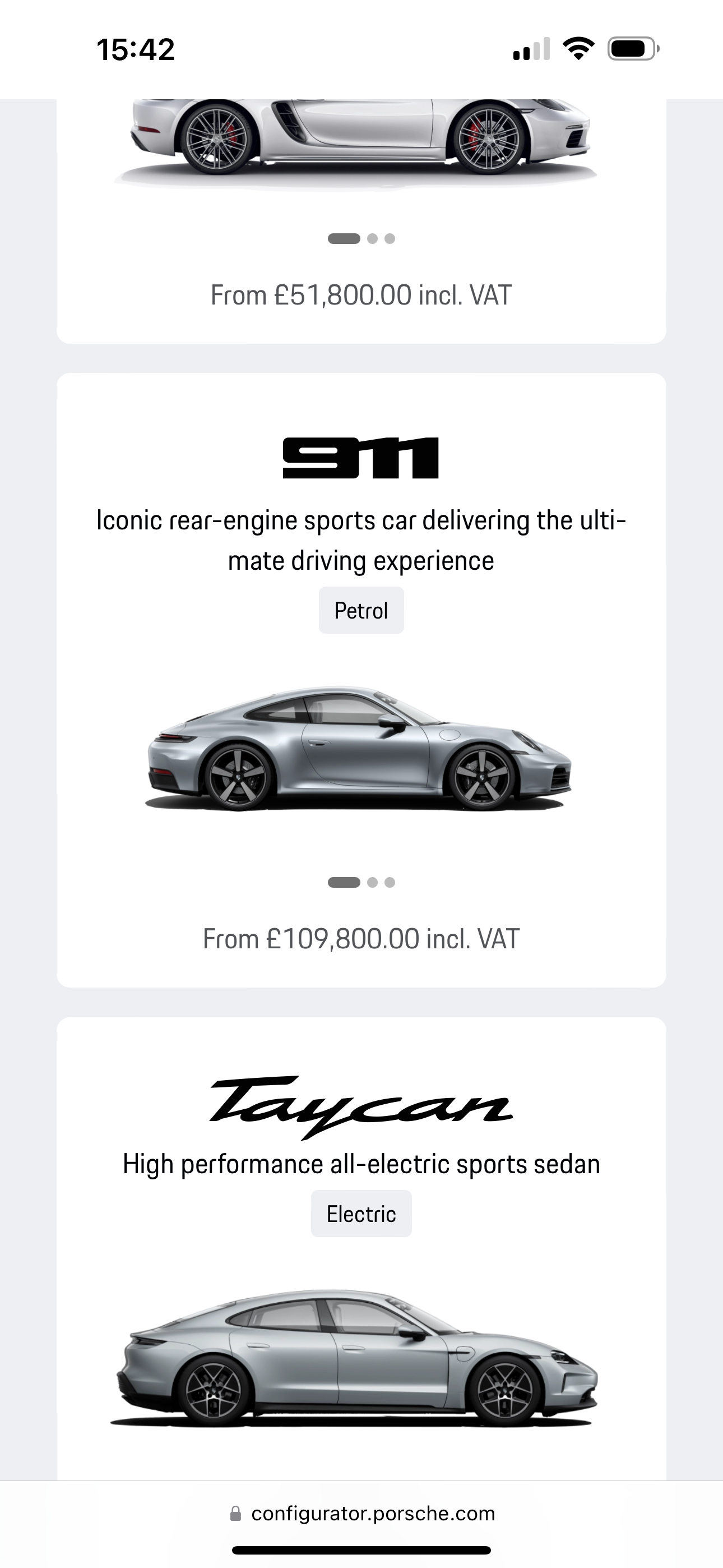This screenshot has width=723, height=1568.
Task: Select the Petrol chip on 911
Action: coord(361,611)
